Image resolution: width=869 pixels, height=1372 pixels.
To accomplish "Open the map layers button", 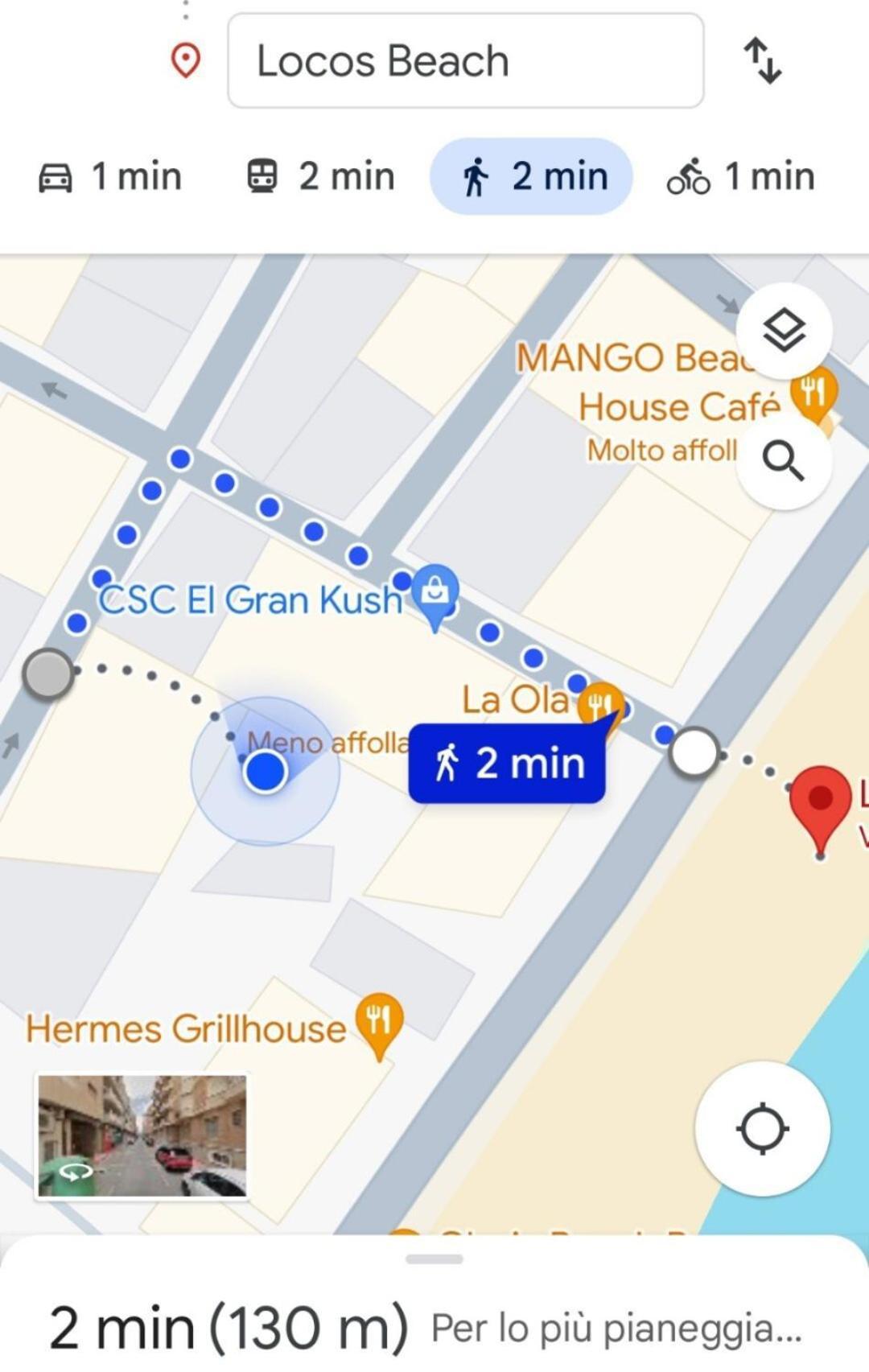I will point(783,331).
